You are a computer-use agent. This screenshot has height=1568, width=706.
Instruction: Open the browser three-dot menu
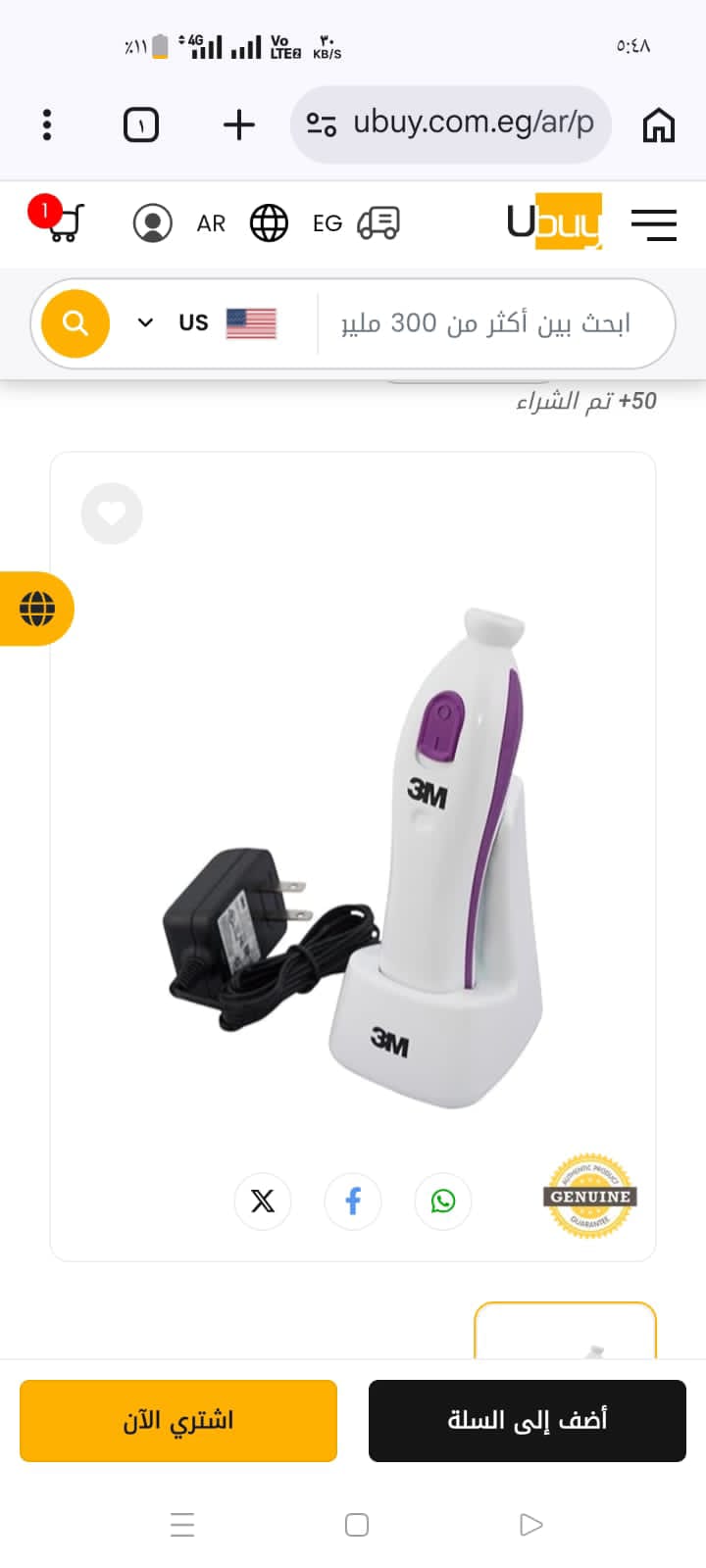tap(47, 125)
